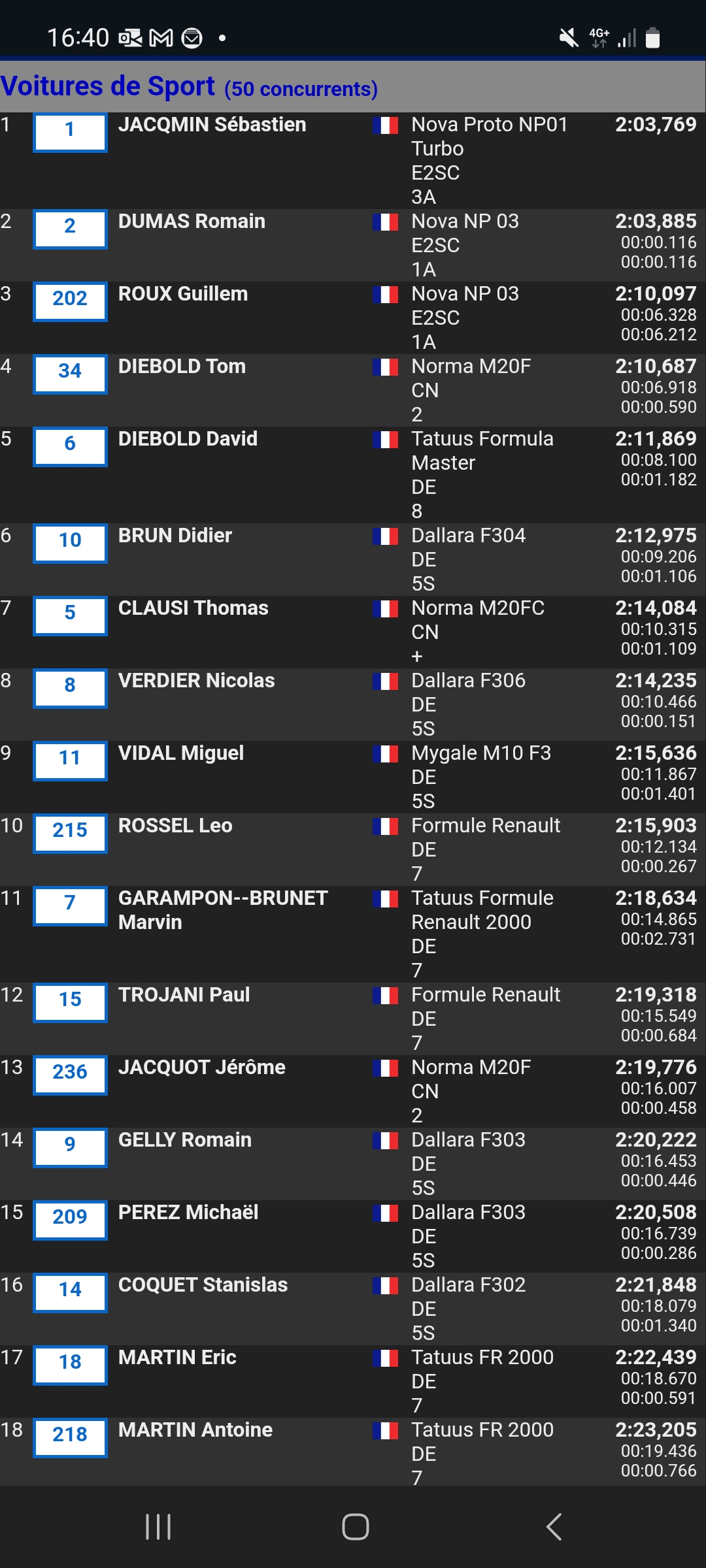The width and height of the screenshot is (706, 1568).
Task: Return to the home screen
Action: coord(355,1527)
